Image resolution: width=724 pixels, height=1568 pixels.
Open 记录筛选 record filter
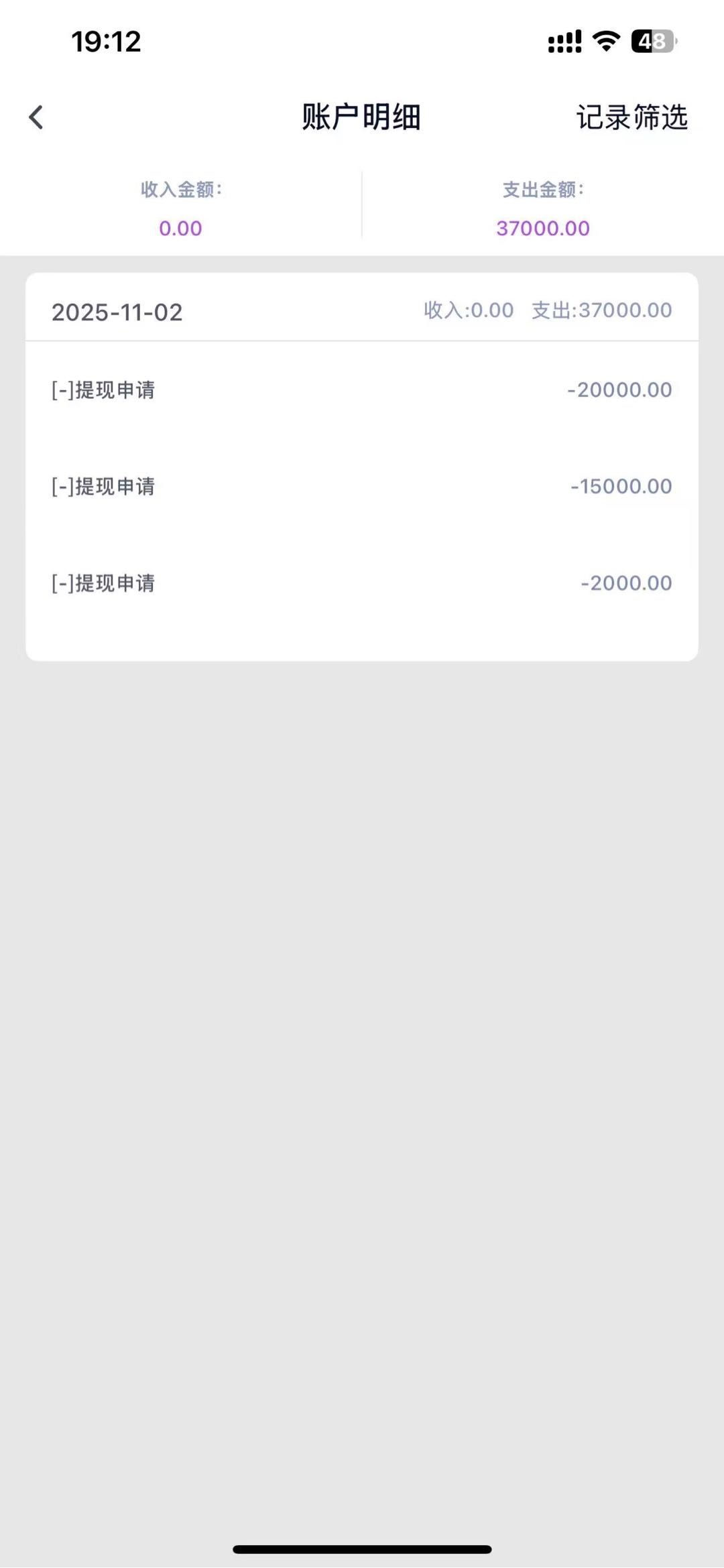tap(631, 117)
